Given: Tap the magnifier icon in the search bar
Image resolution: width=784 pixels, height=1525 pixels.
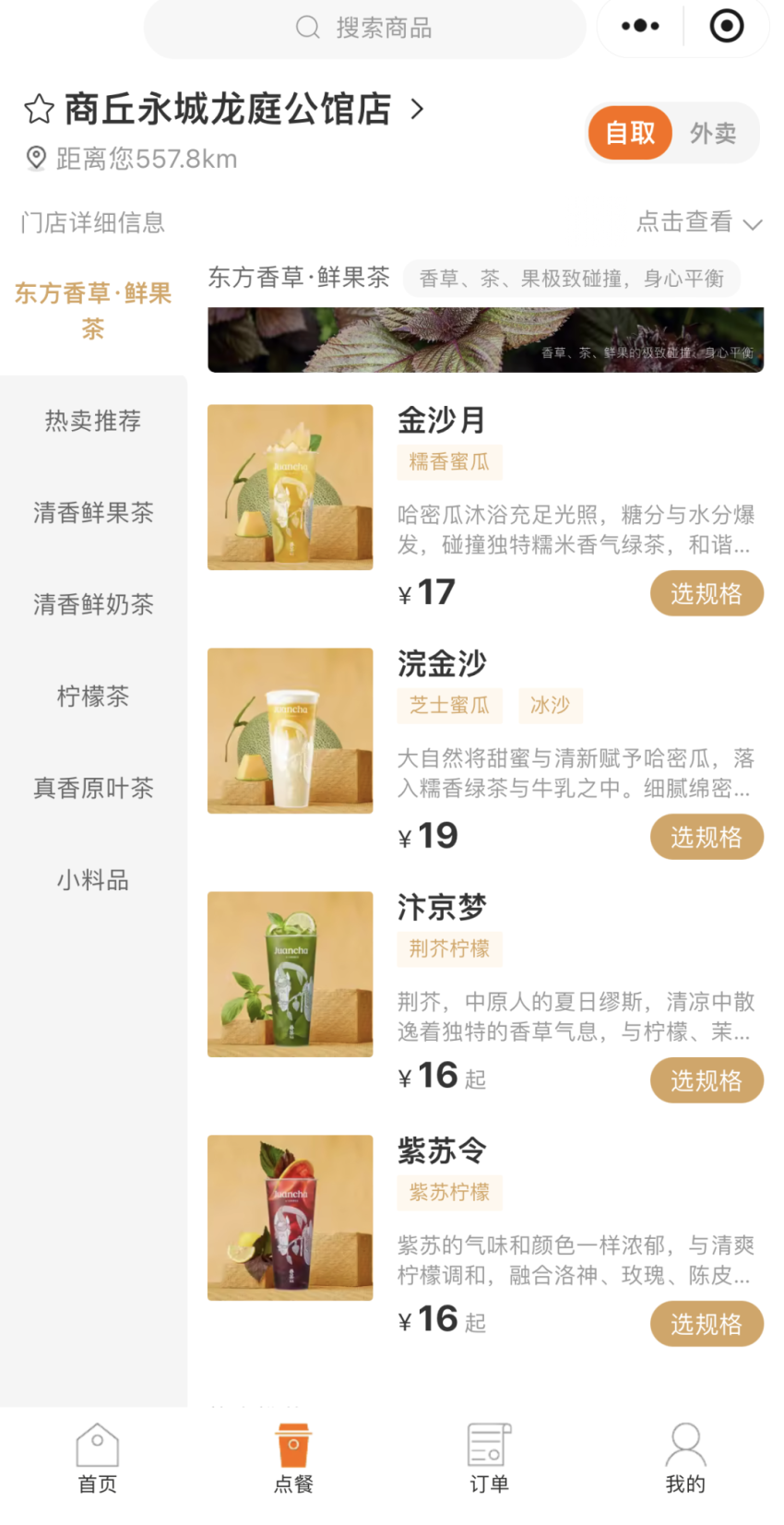Looking at the screenshot, I should pos(307,29).
